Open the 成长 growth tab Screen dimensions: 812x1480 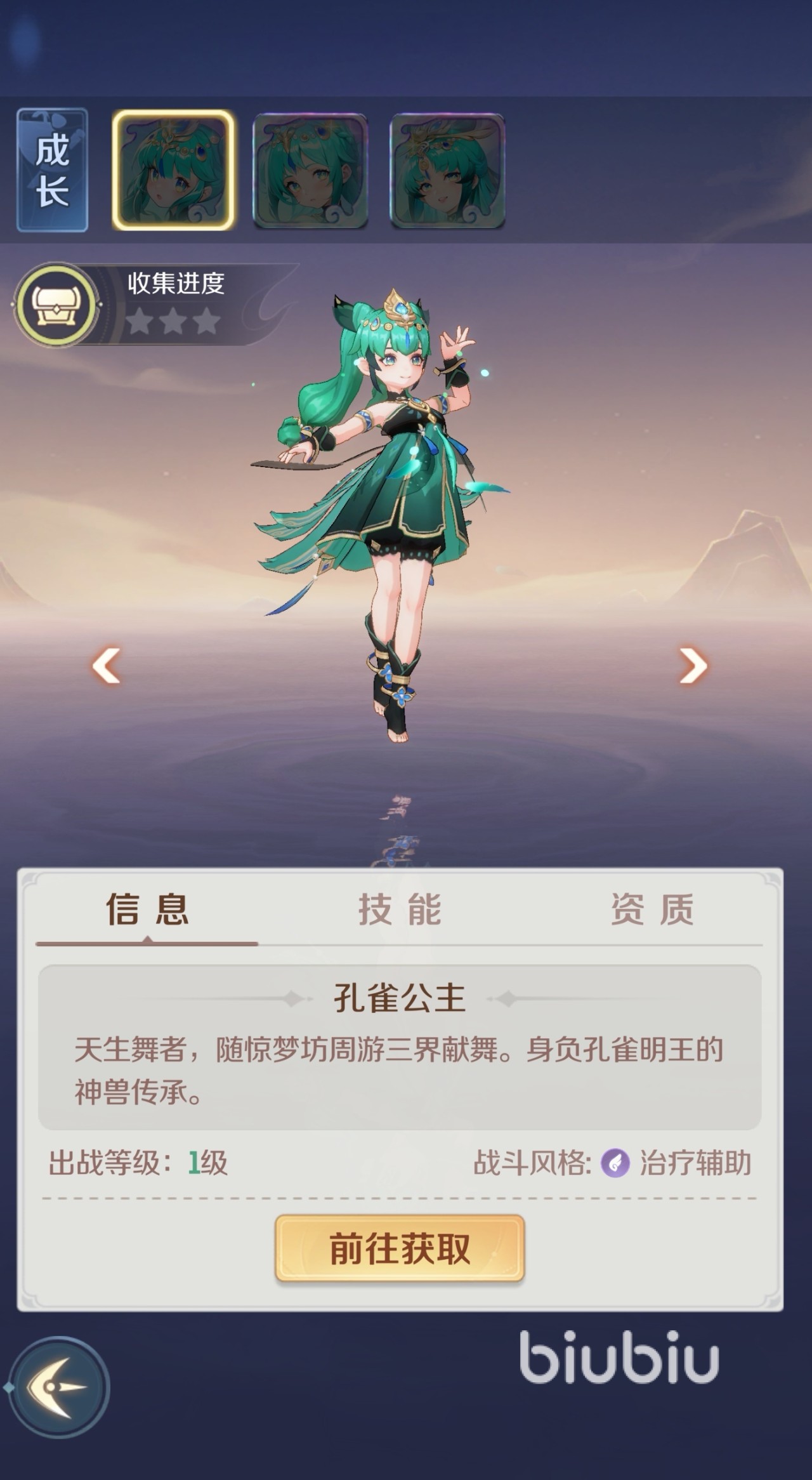(52, 170)
